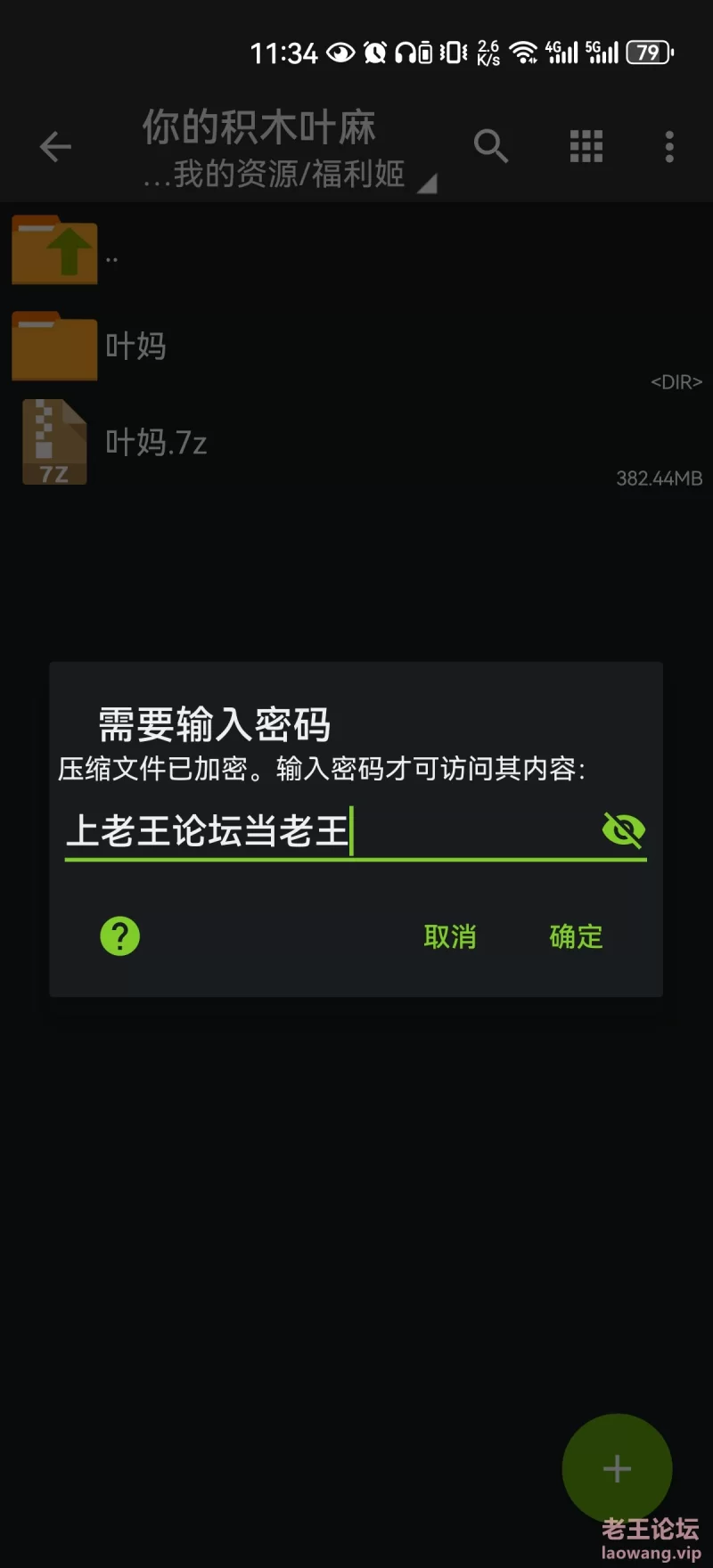Open the search magnifier in toolbar
This screenshot has height=1568, width=713.
491,146
